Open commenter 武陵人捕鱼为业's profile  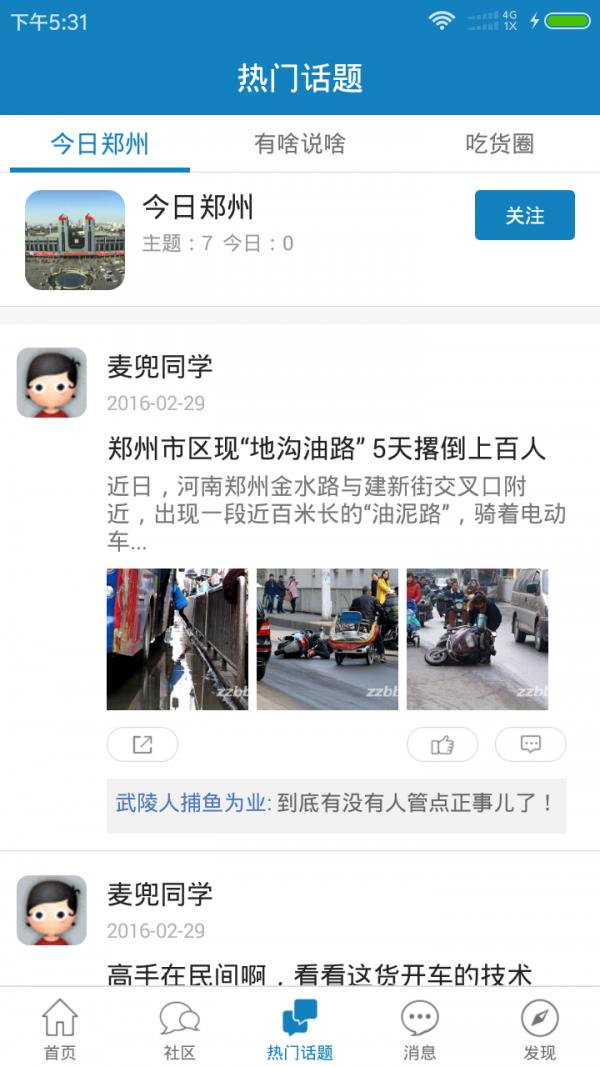[x=191, y=802]
